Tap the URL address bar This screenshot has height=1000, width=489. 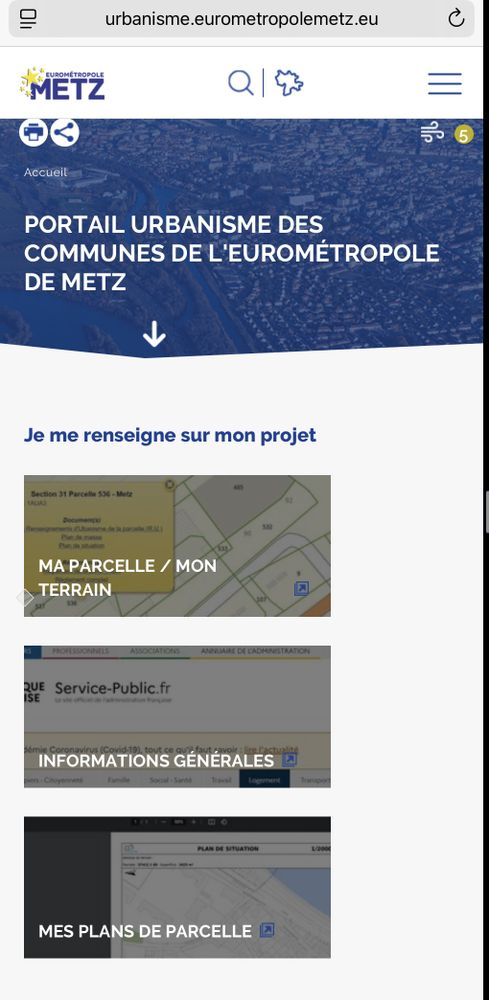(242, 19)
